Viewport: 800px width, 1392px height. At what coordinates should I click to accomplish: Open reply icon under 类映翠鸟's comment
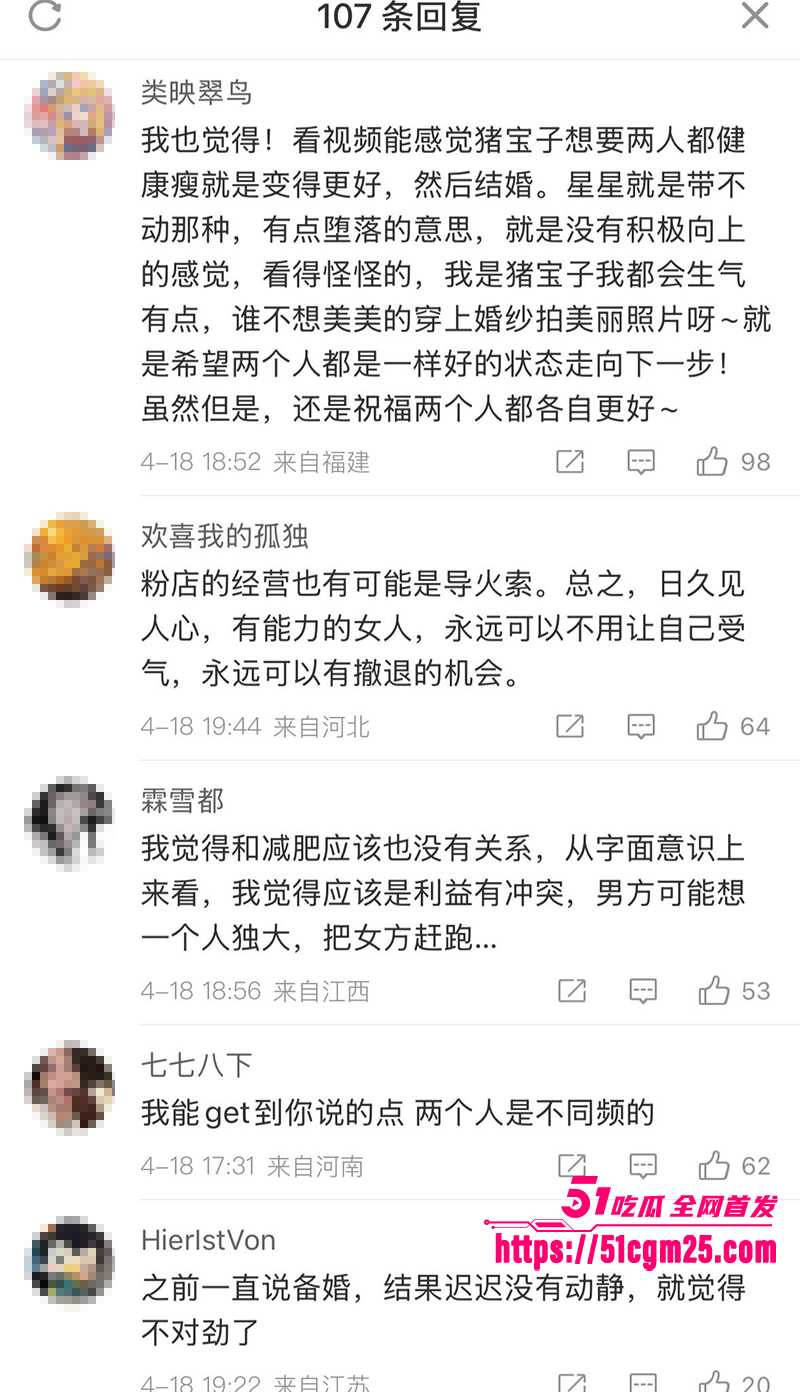[640, 461]
